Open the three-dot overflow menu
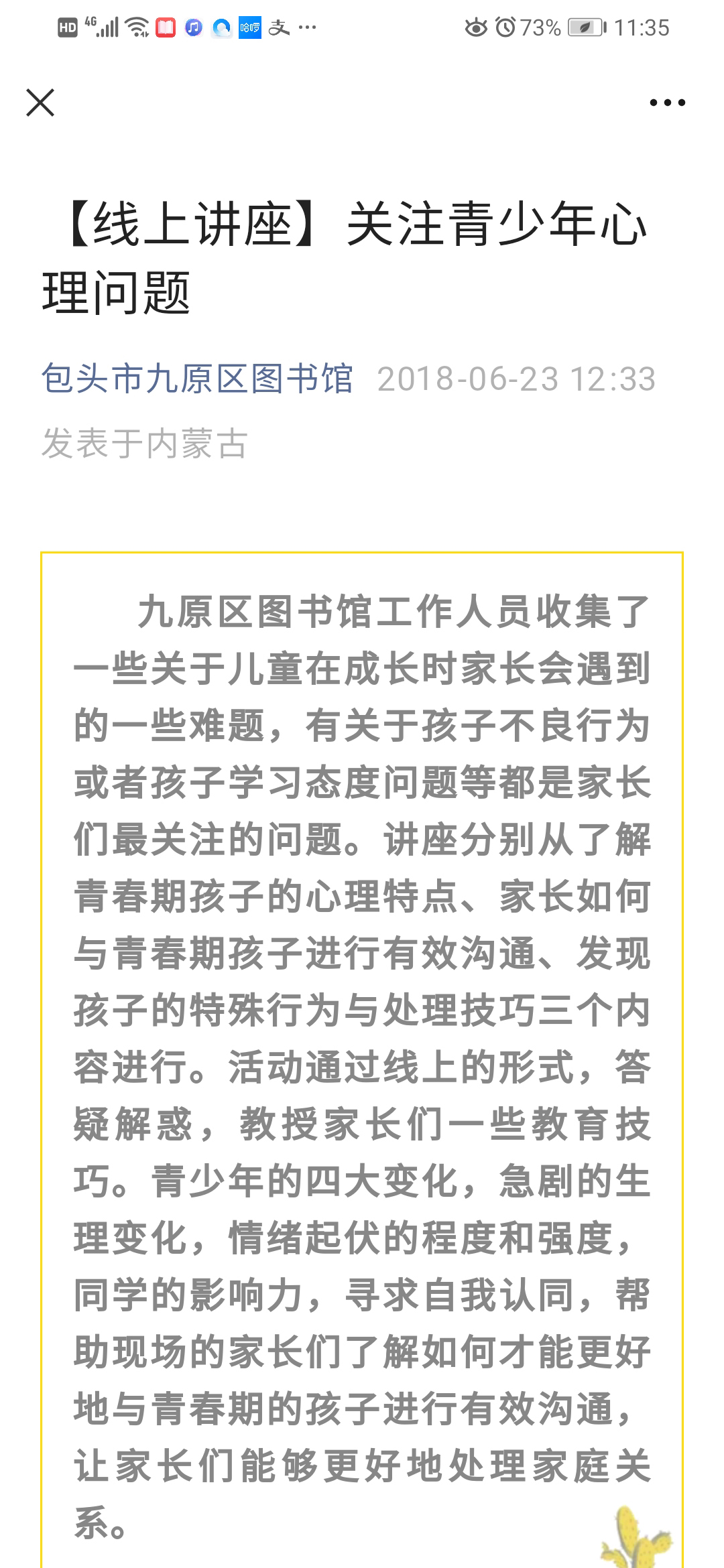 click(x=667, y=103)
